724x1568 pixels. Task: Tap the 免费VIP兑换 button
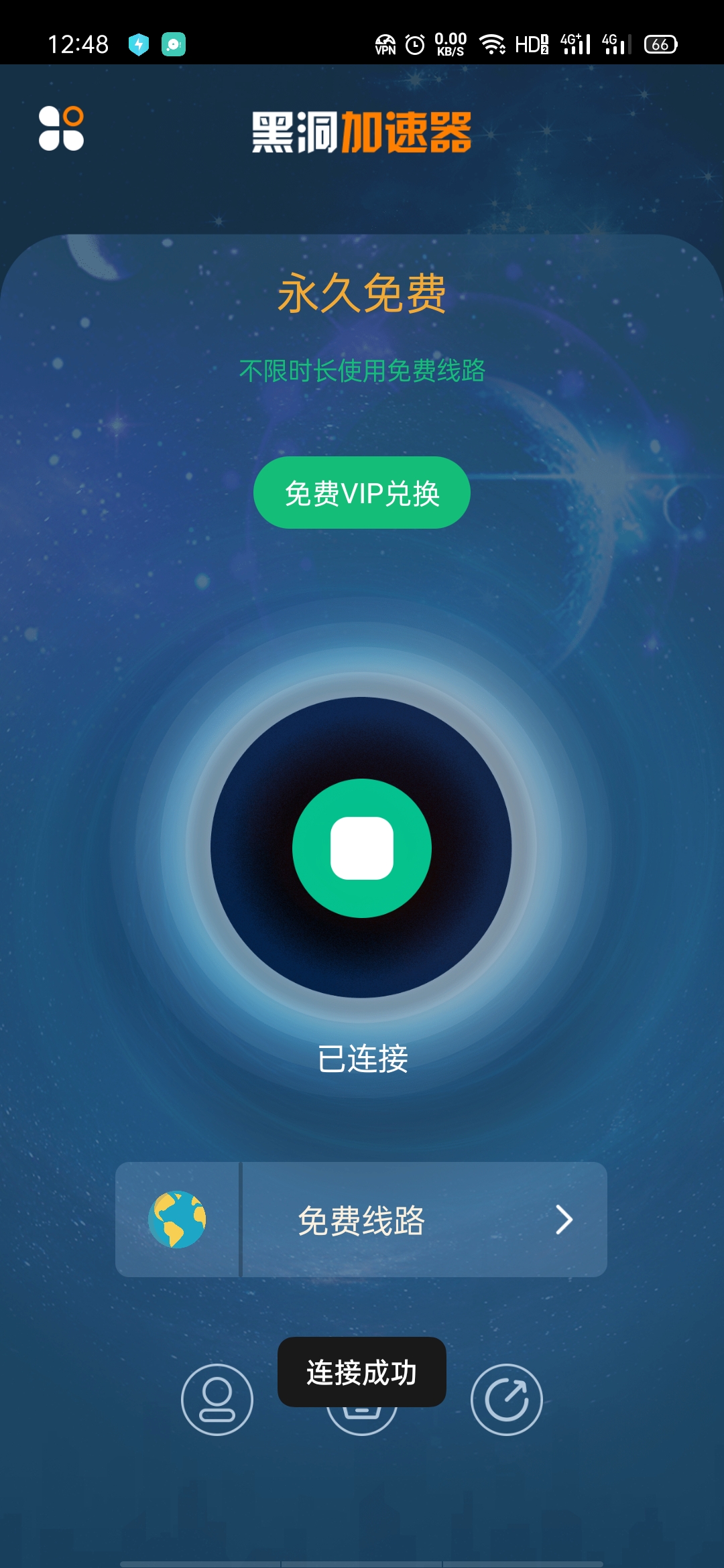pyautogui.click(x=362, y=493)
